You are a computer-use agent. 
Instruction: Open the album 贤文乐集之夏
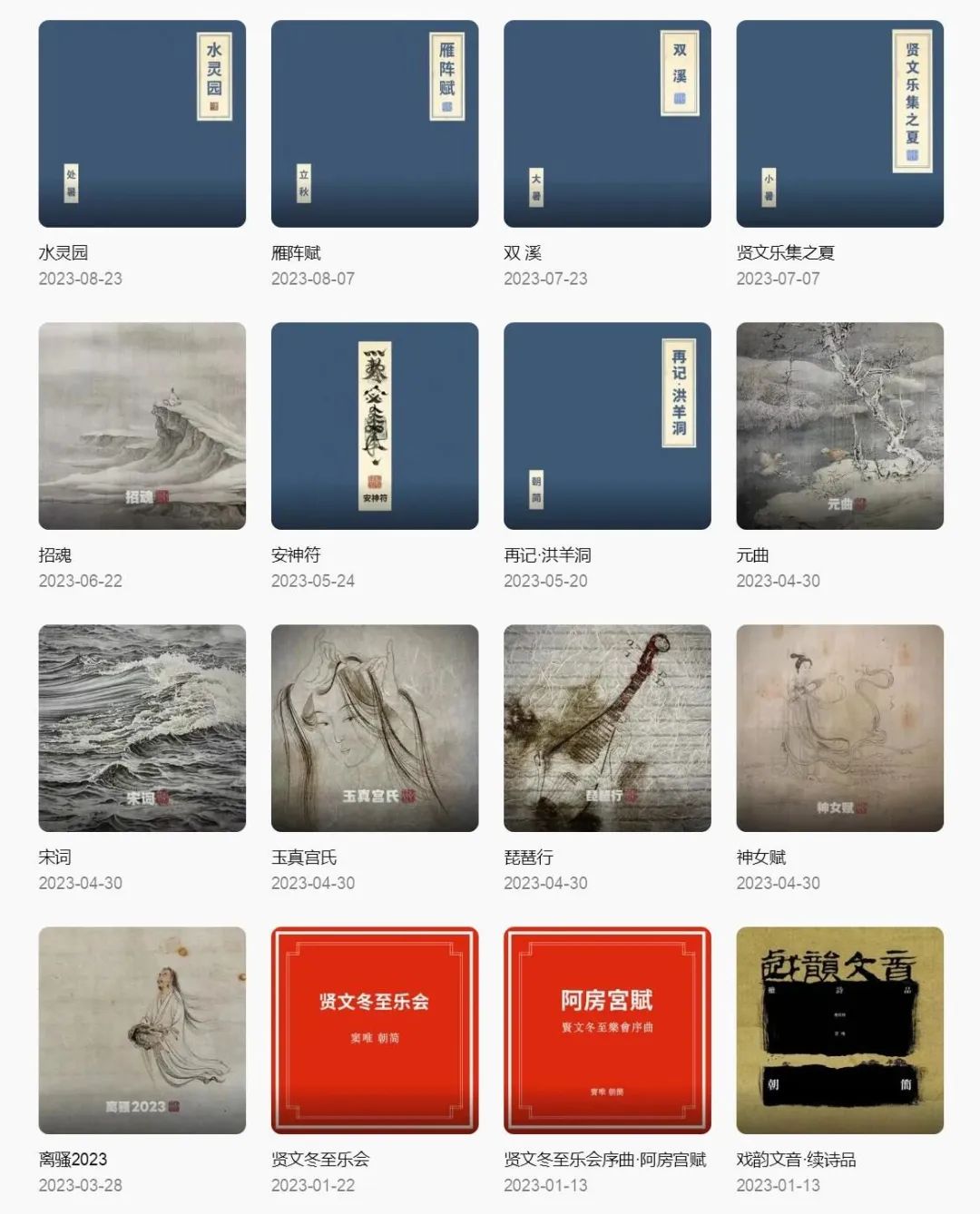click(839, 124)
